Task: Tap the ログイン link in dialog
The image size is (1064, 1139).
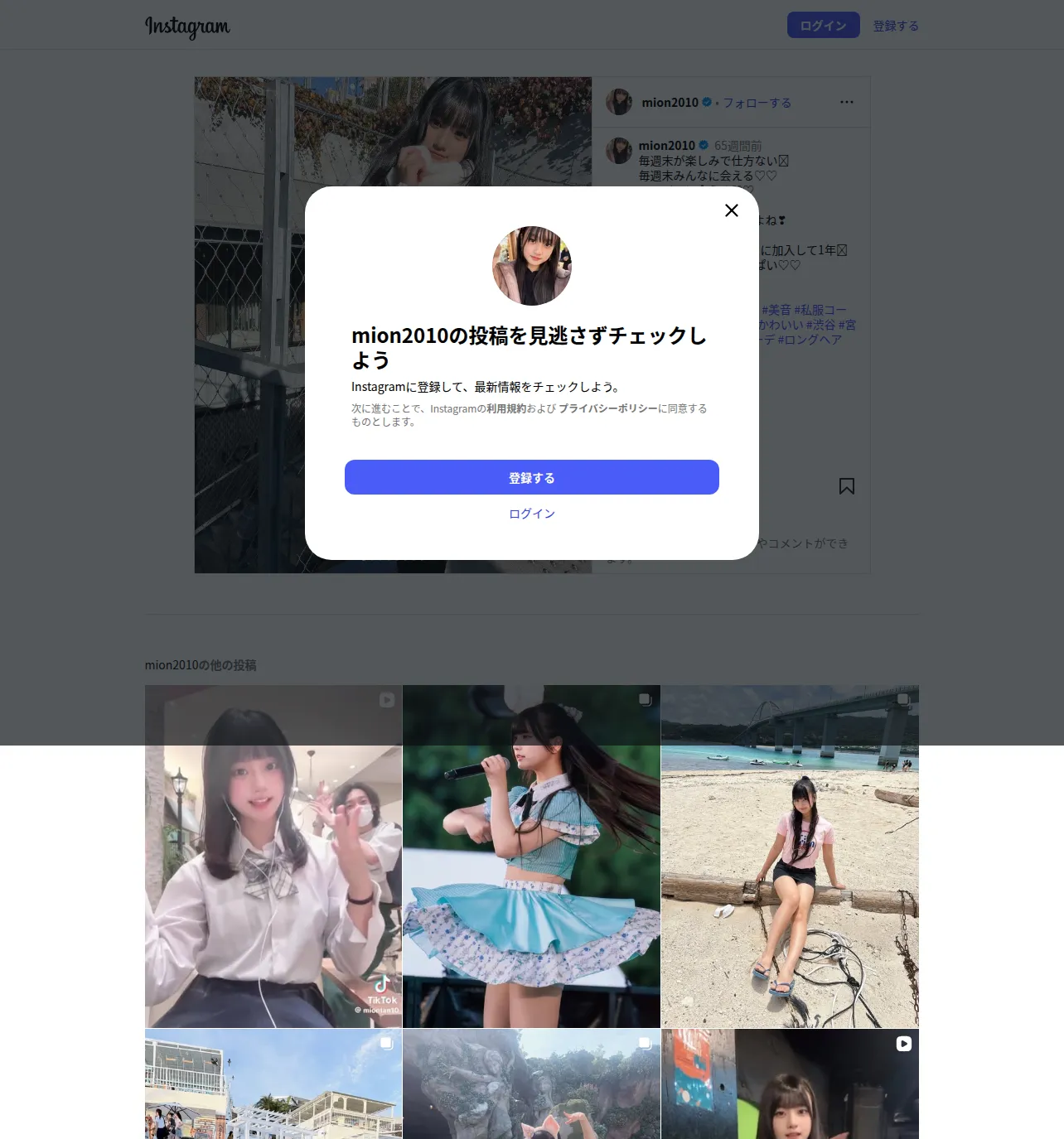Action: (x=532, y=514)
